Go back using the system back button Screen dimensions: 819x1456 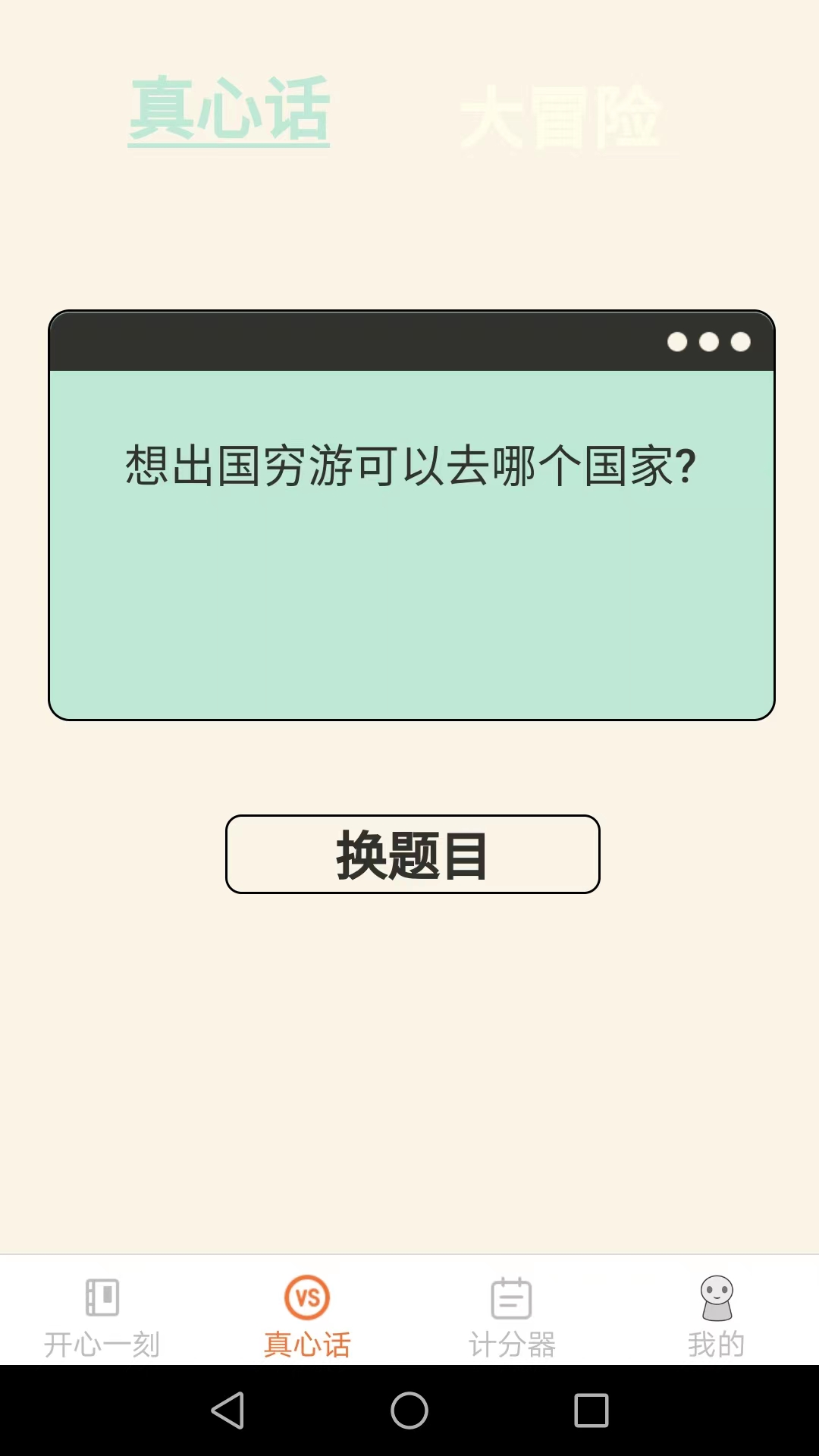[227, 1410]
